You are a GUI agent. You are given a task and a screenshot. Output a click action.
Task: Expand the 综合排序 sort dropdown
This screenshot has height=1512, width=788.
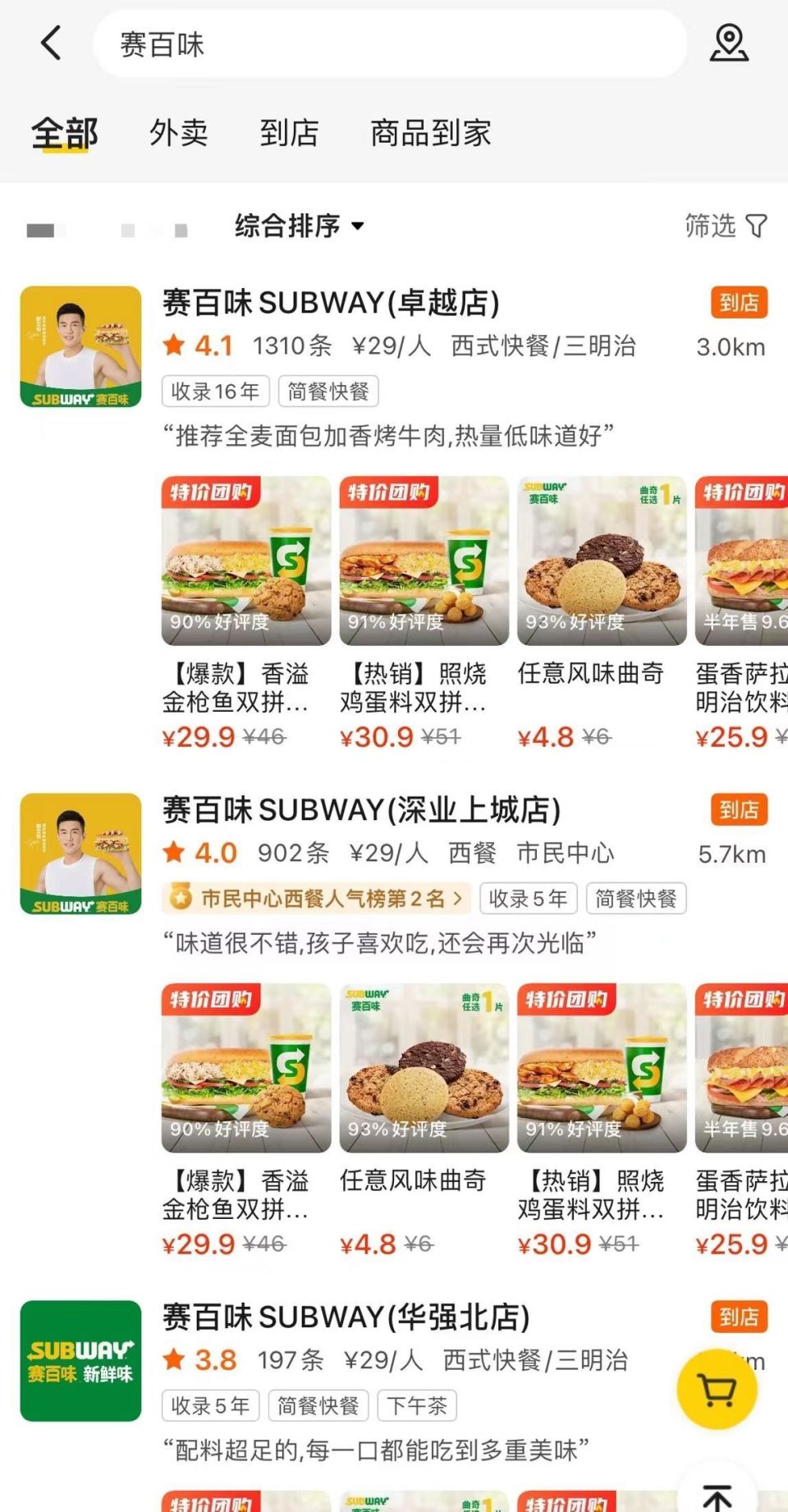coord(300,226)
